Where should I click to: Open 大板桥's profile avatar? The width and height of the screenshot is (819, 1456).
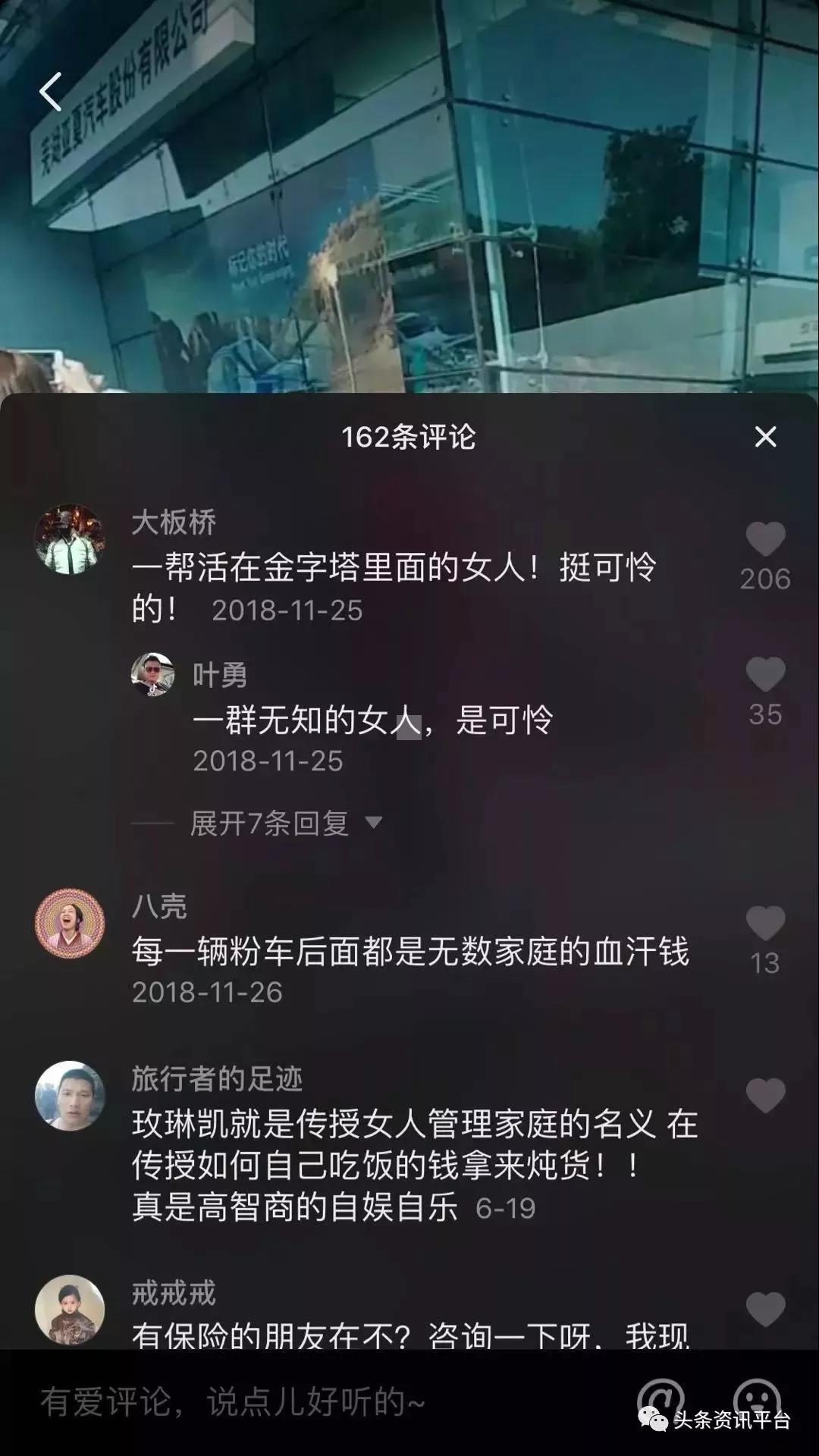70,539
